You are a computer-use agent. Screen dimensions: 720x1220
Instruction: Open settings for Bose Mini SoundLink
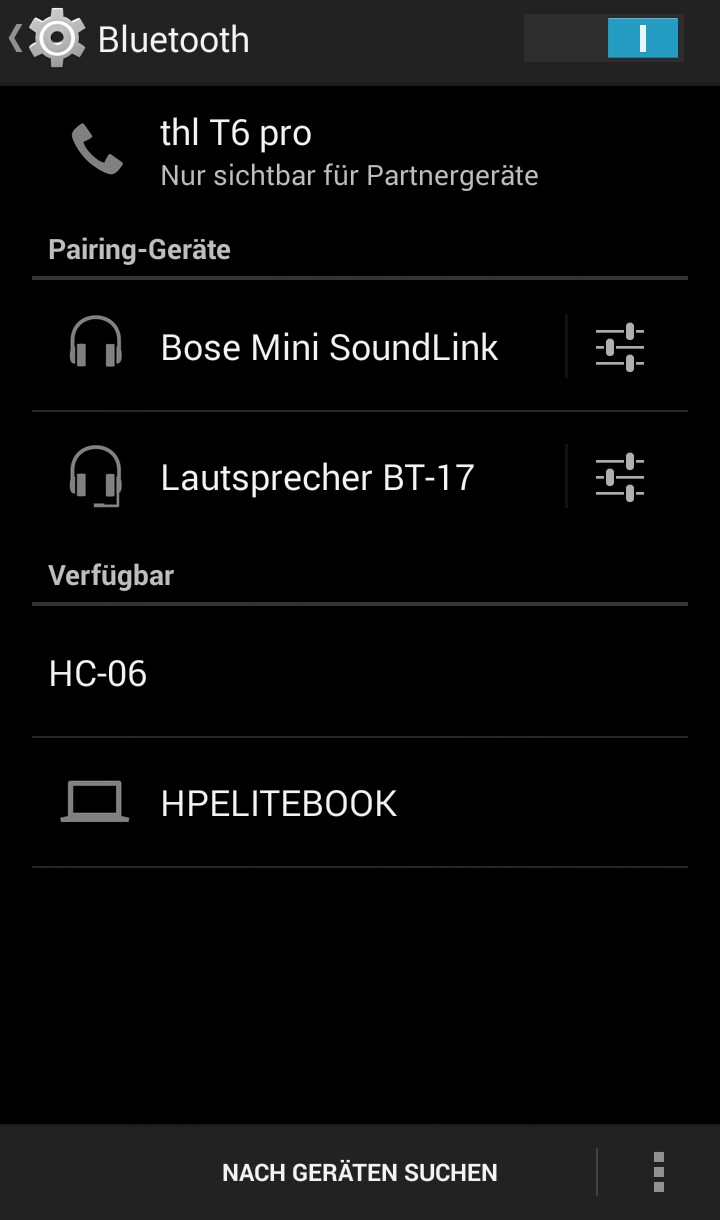coord(620,348)
